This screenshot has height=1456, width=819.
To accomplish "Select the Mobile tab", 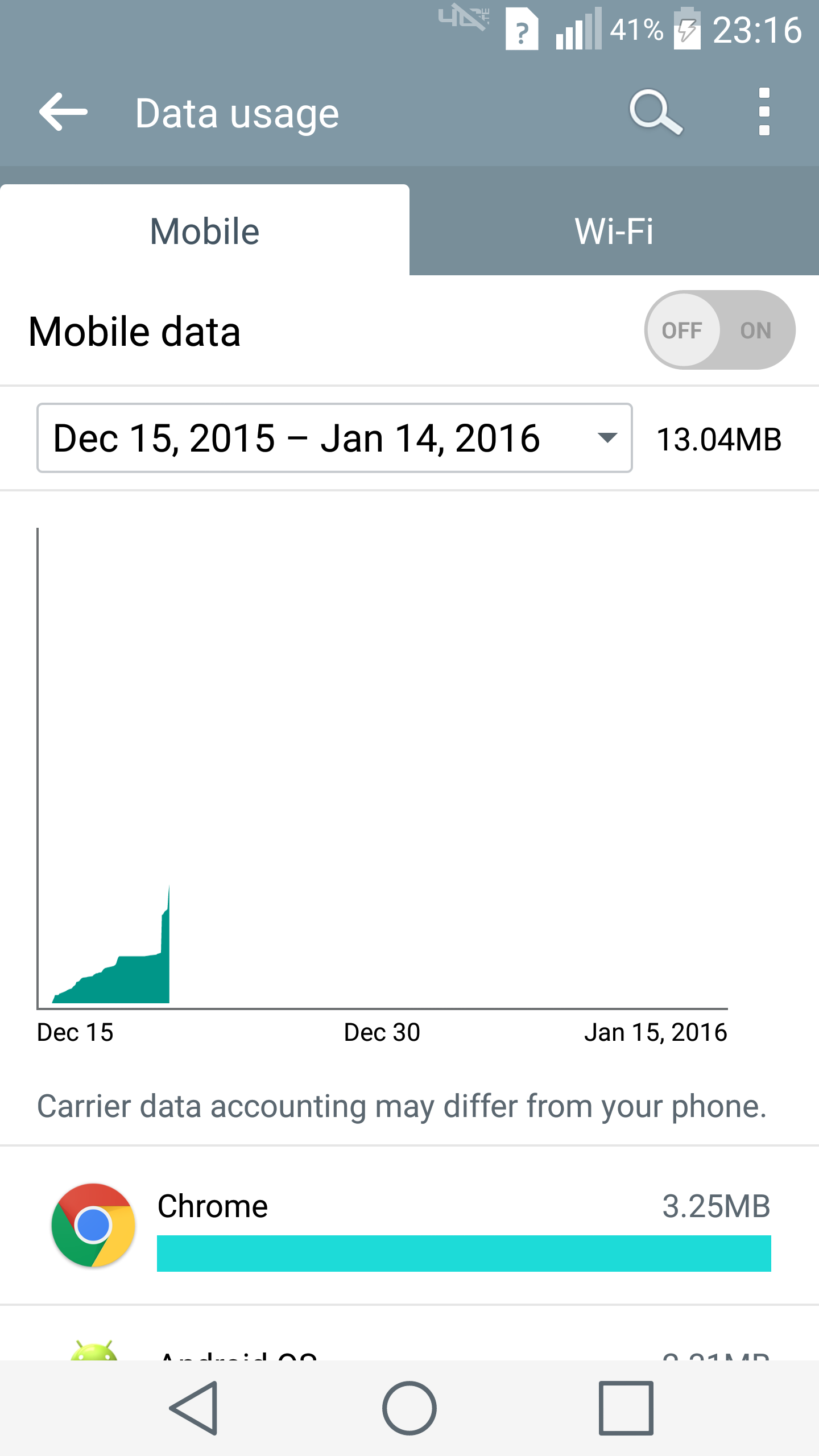I will [205, 231].
